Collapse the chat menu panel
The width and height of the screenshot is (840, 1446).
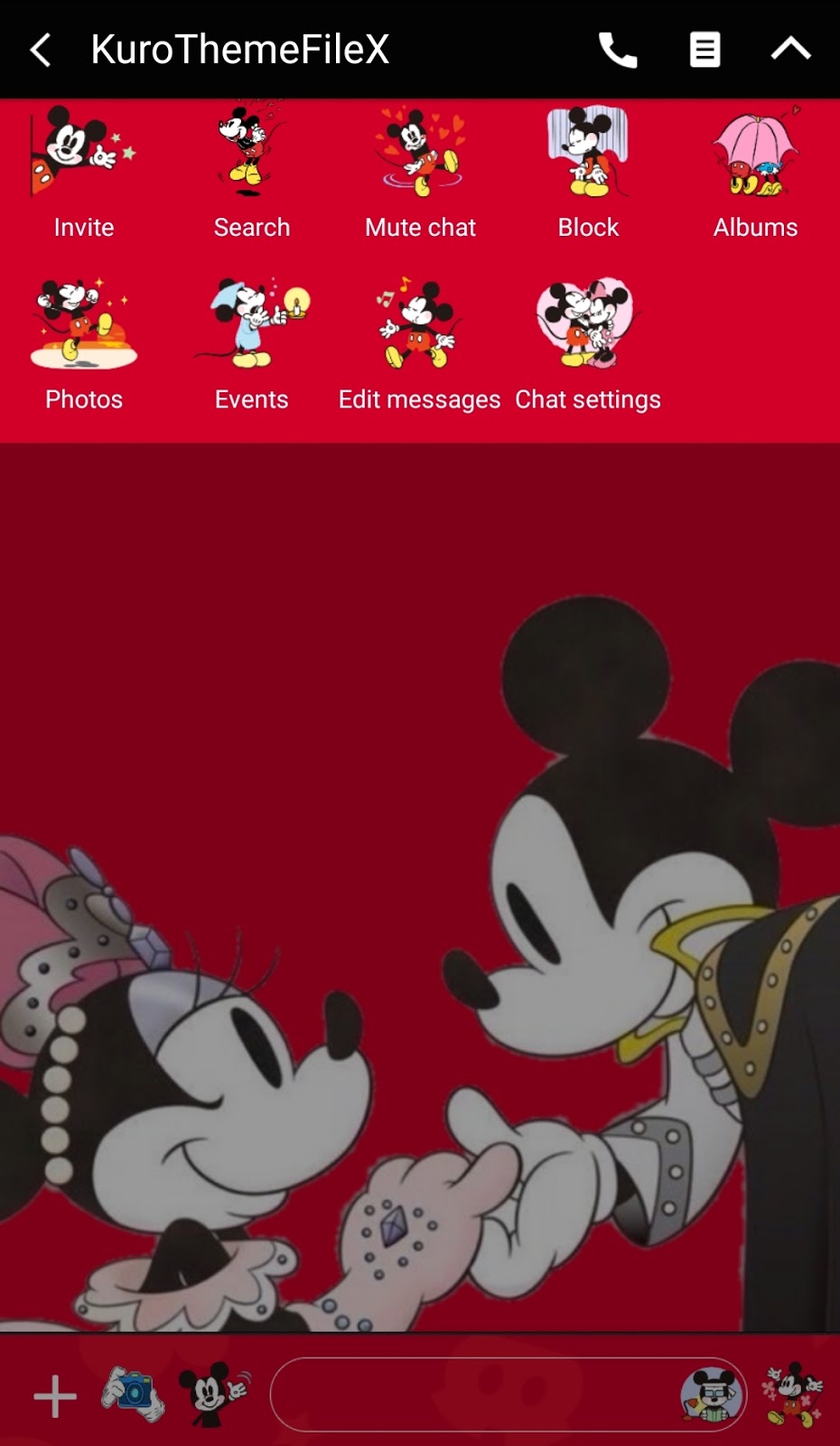click(790, 50)
